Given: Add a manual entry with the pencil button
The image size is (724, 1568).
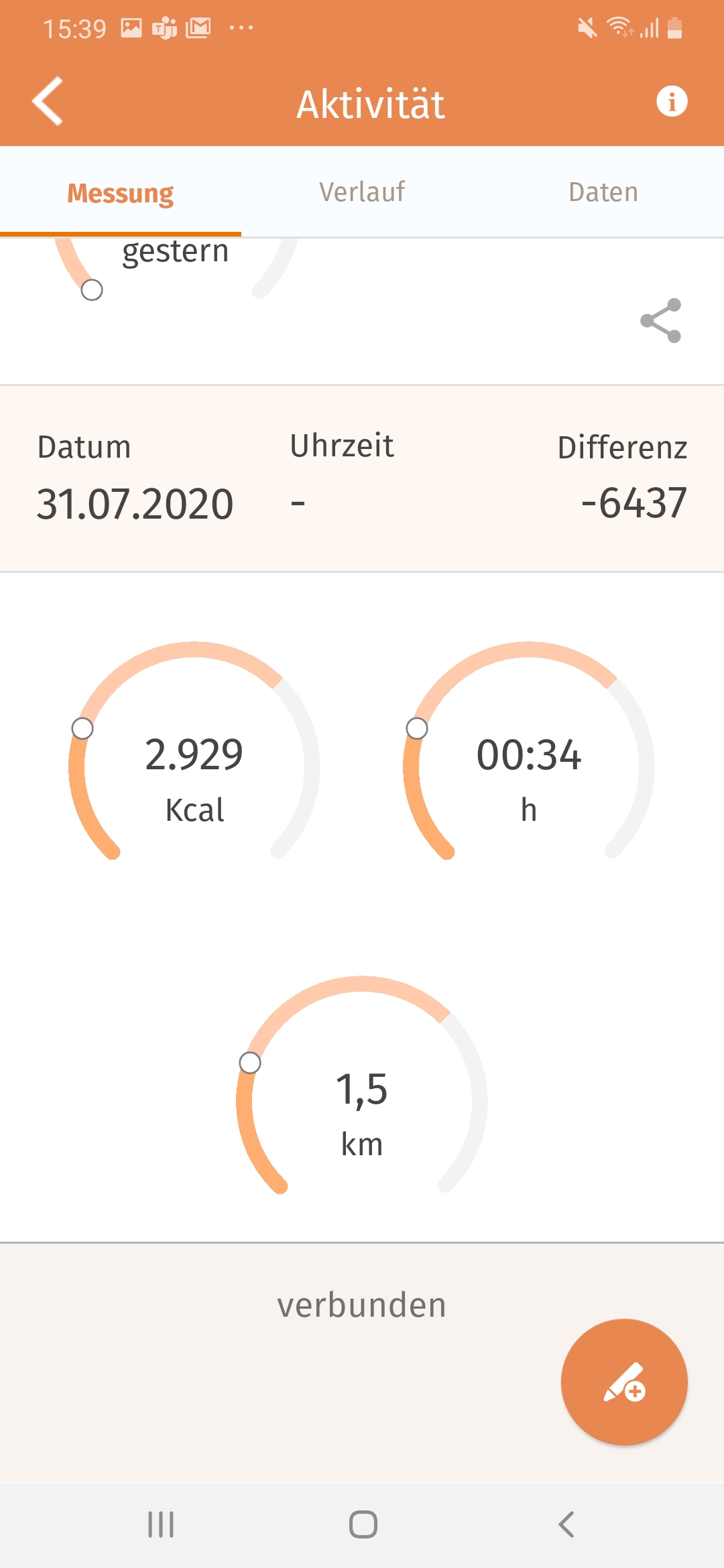Looking at the screenshot, I should (x=624, y=1382).
